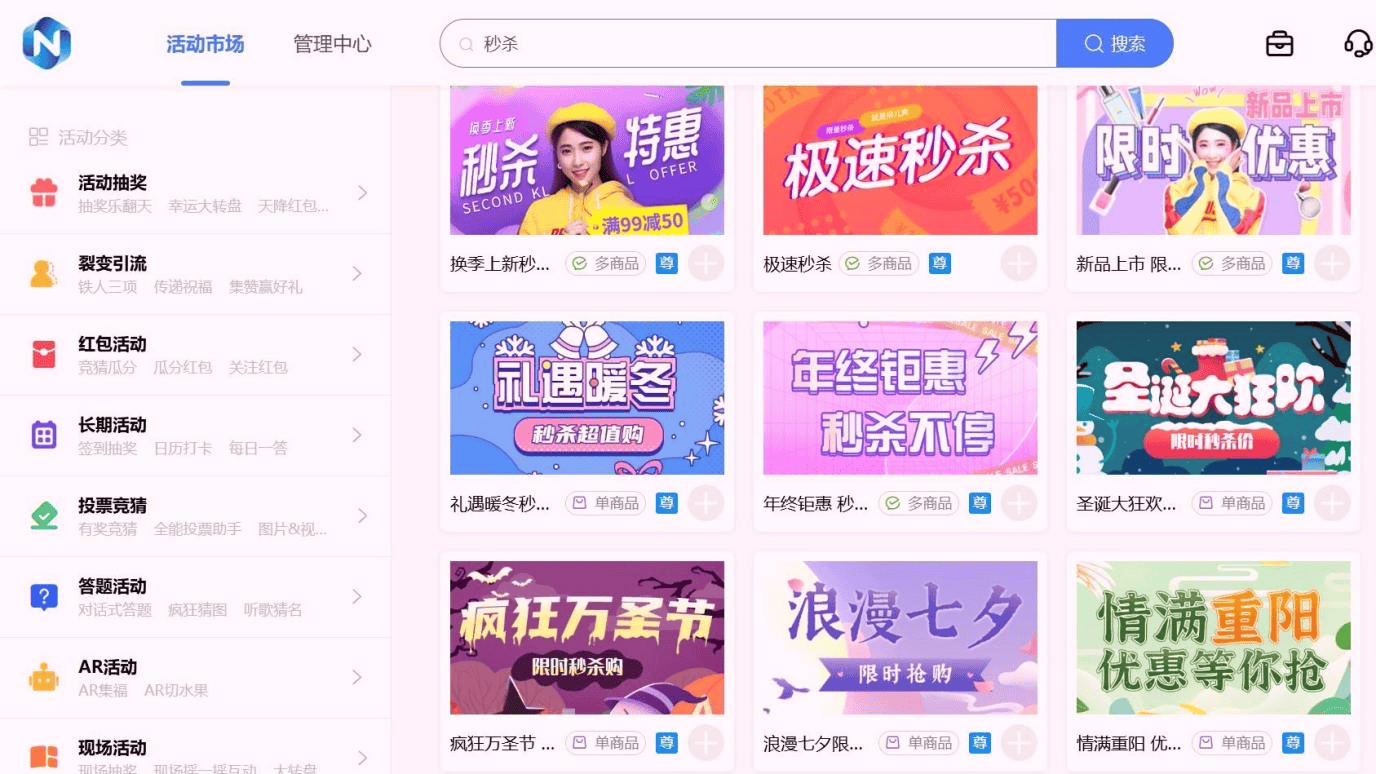The width and height of the screenshot is (1376, 774).
Task: Open the AR活动 category
Action: coord(195,678)
